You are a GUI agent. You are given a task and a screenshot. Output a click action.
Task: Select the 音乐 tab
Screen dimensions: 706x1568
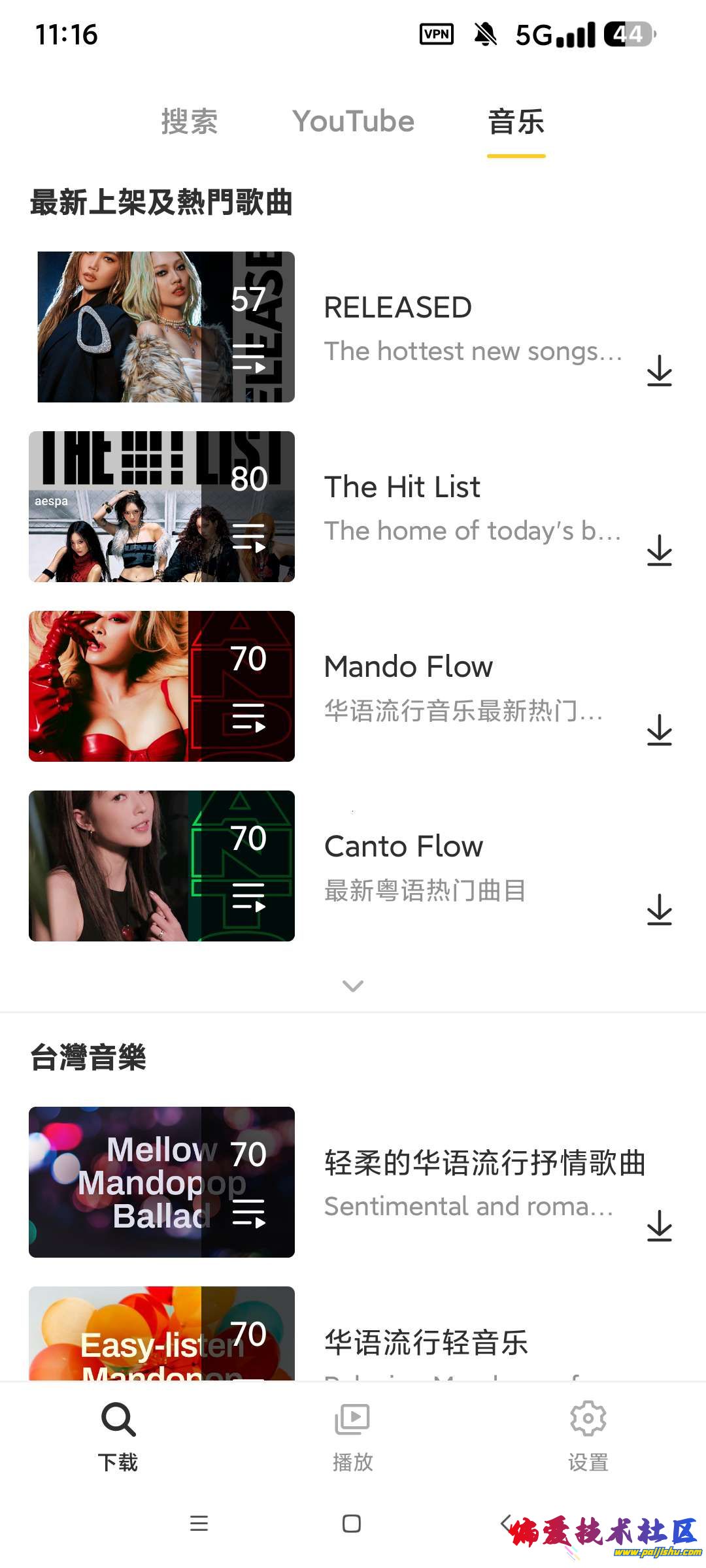516,122
